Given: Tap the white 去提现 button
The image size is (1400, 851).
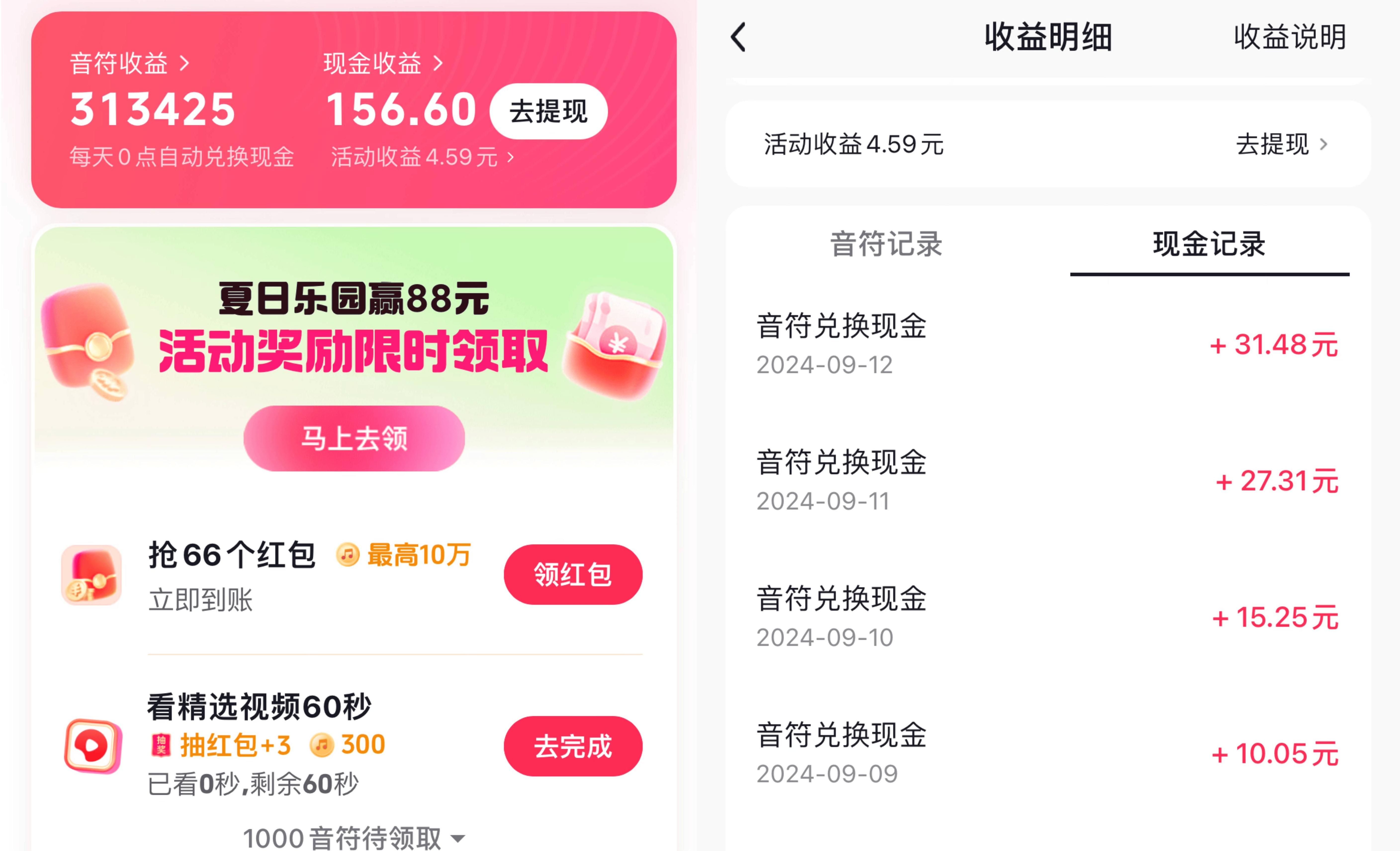Looking at the screenshot, I should pyautogui.click(x=548, y=111).
